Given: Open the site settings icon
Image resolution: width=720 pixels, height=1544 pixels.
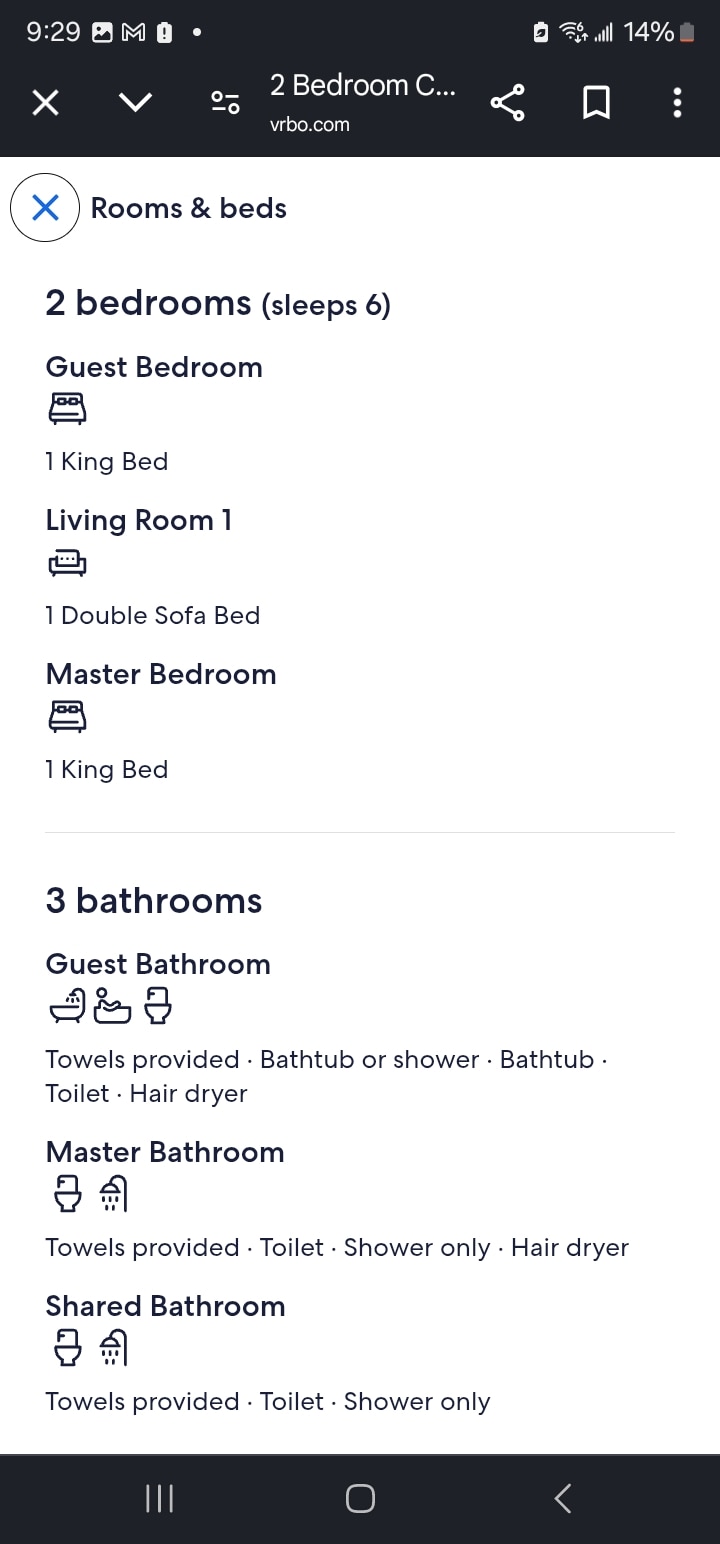Looking at the screenshot, I should click(225, 102).
